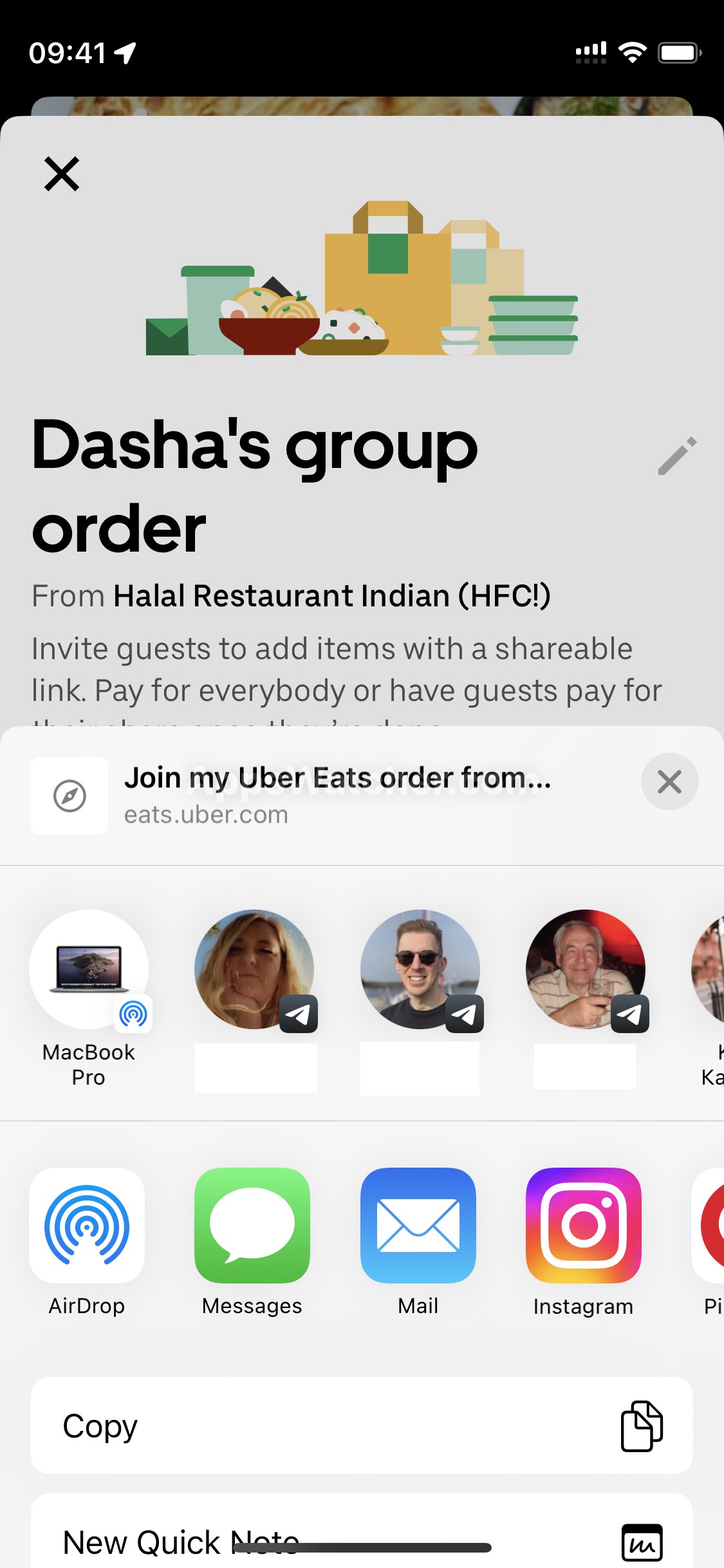Dismiss the share sheet
The image size is (724, 1568).
[669, 781]
